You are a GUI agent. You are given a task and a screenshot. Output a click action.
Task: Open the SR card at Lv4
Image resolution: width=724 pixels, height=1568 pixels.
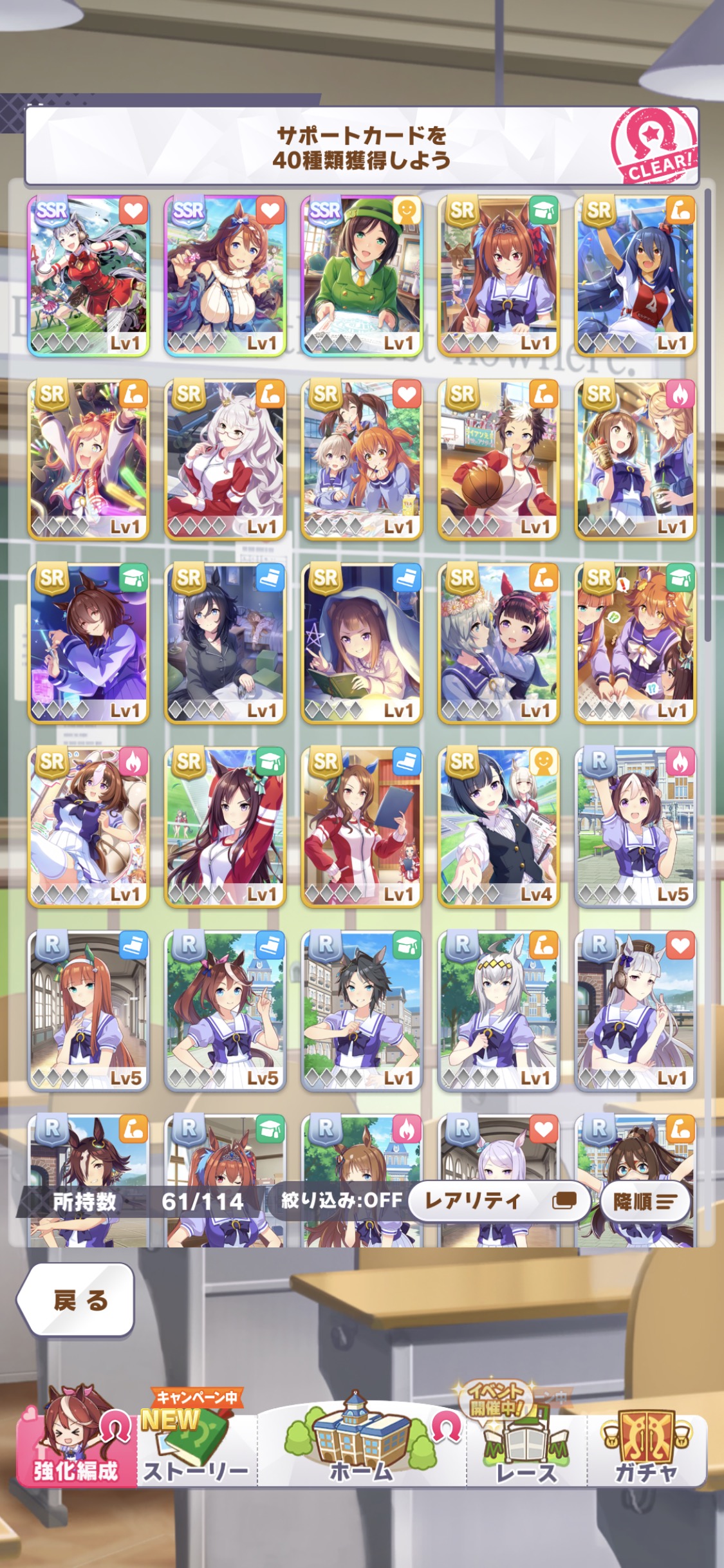point(498,827)
